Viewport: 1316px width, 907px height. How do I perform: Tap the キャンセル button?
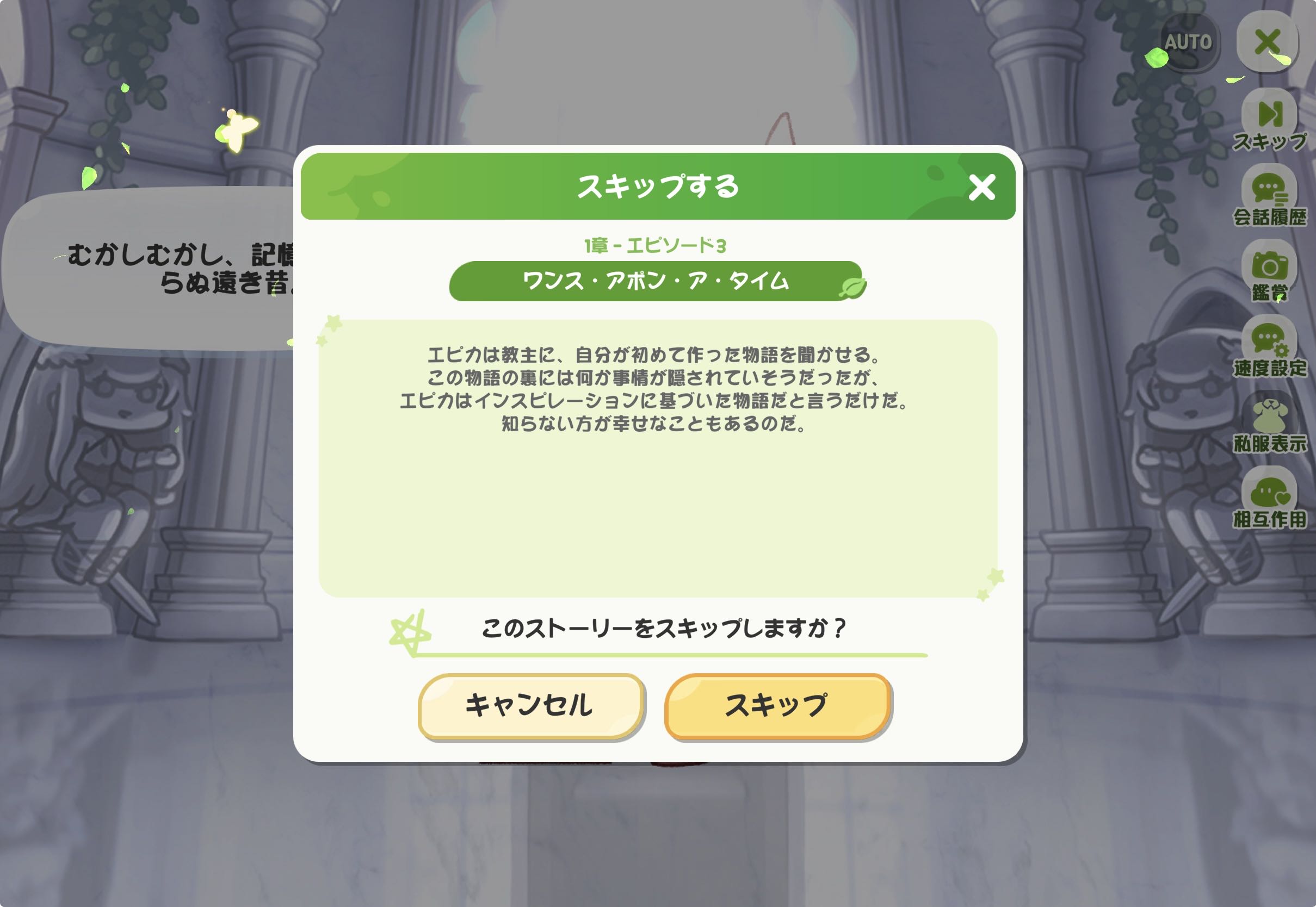[530, 705]
